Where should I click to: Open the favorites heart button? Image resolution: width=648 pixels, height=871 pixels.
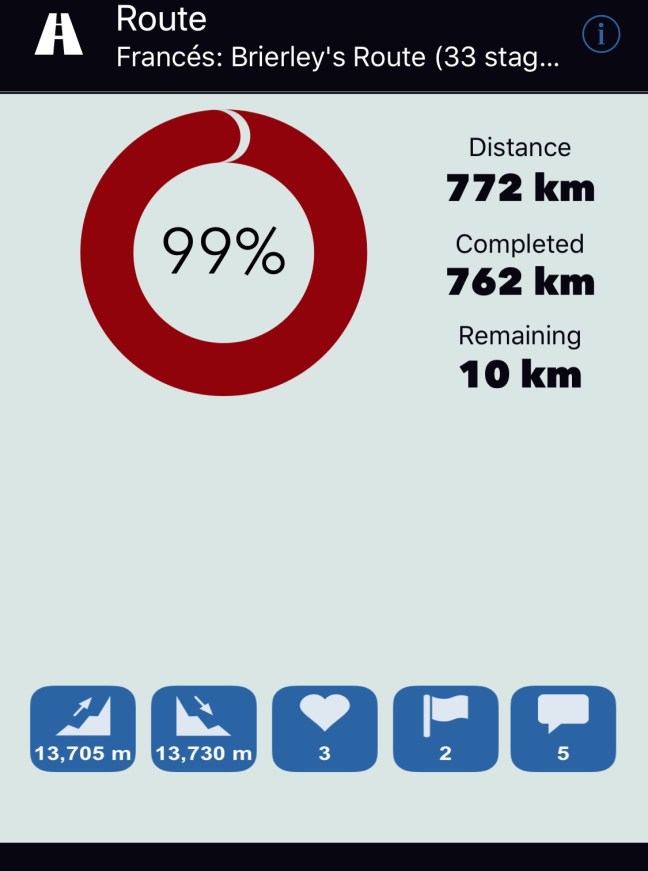[x=324, y=728]
